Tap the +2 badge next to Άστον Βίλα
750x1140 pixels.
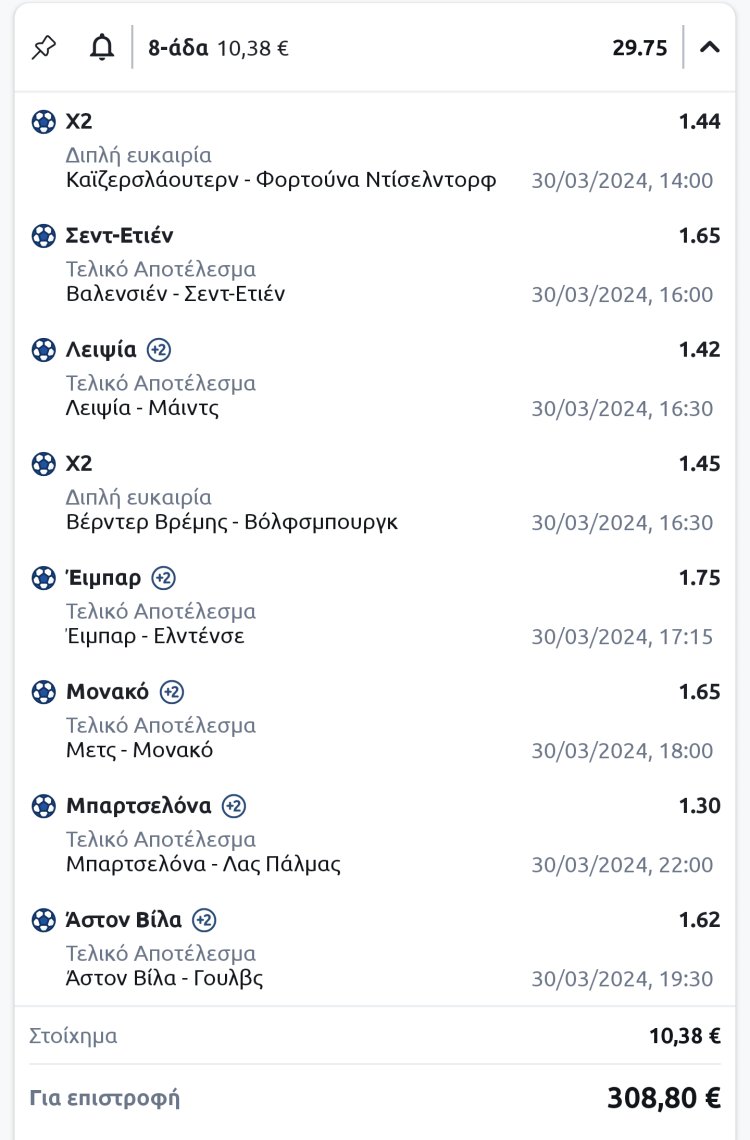(204, 920)
